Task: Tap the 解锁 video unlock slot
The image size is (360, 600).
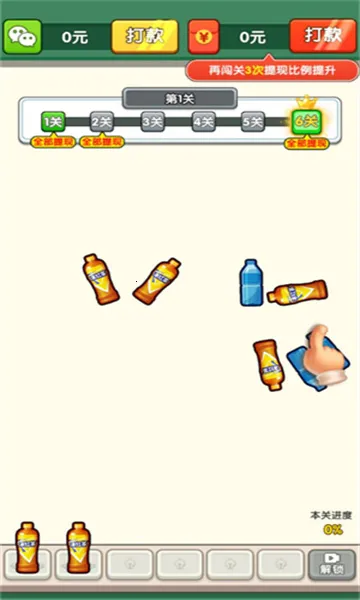Action: (x=332, y=565)
